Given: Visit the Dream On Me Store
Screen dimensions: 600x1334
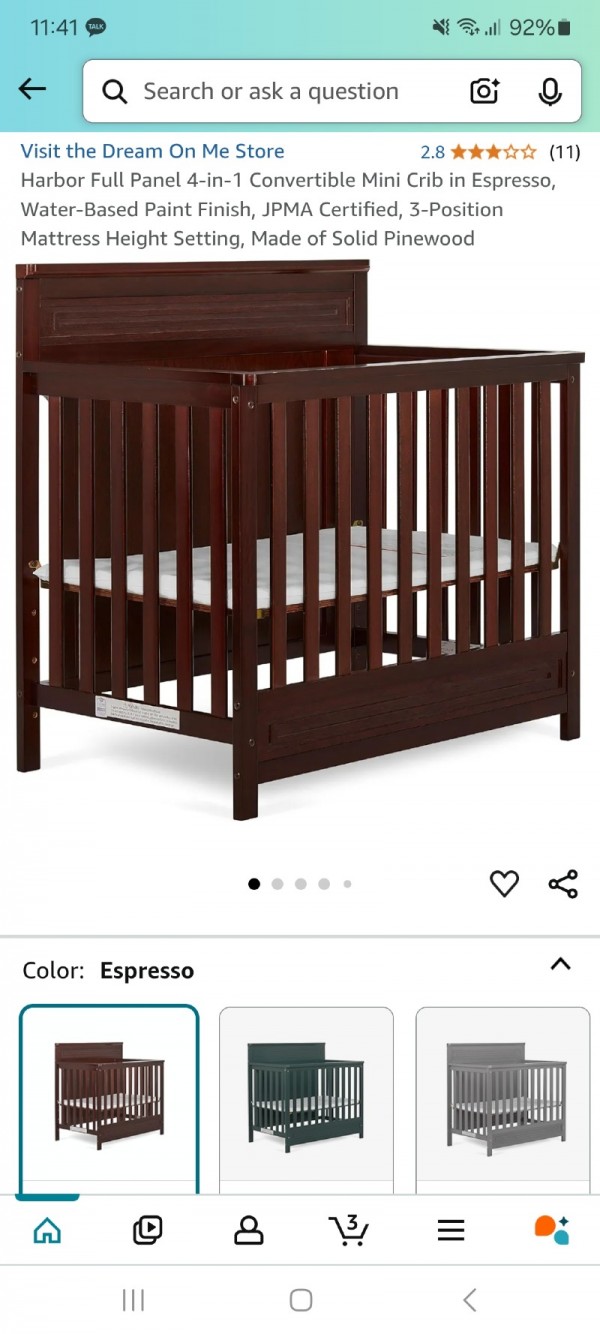Looking at the screenshot, I should click(x=152, y=151).
